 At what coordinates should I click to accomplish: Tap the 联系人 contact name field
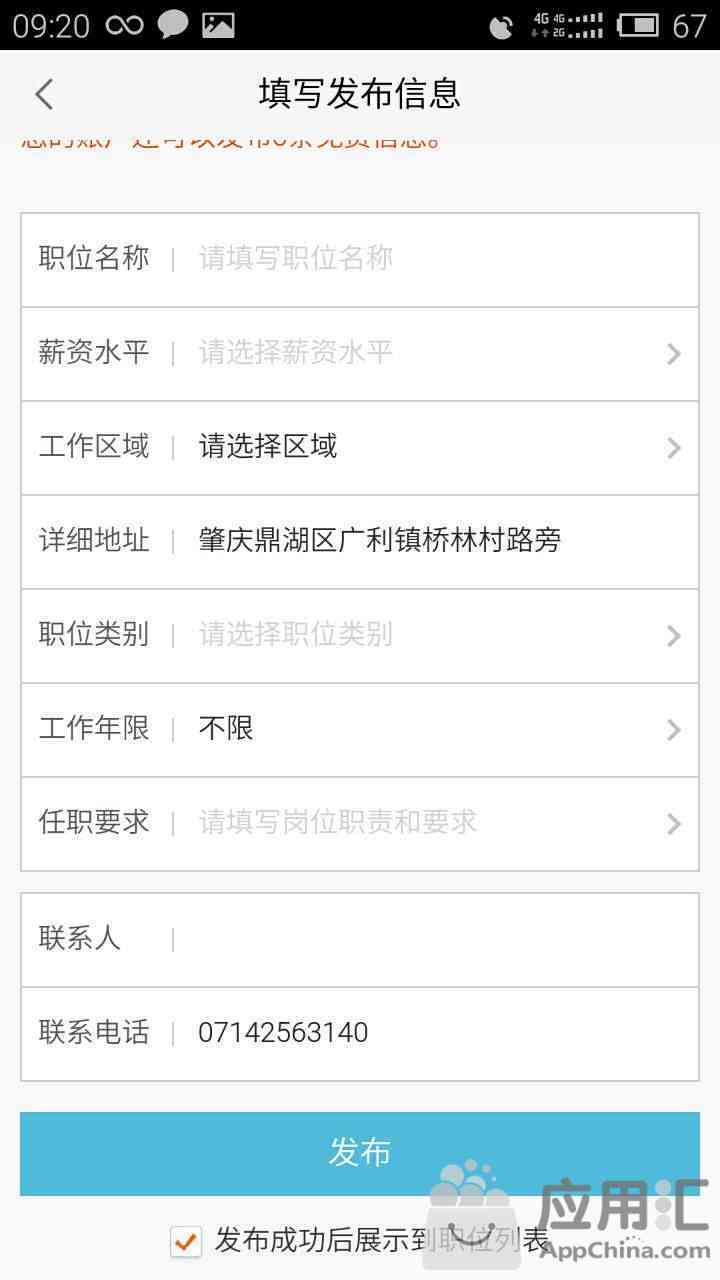[x=360, y=939]
